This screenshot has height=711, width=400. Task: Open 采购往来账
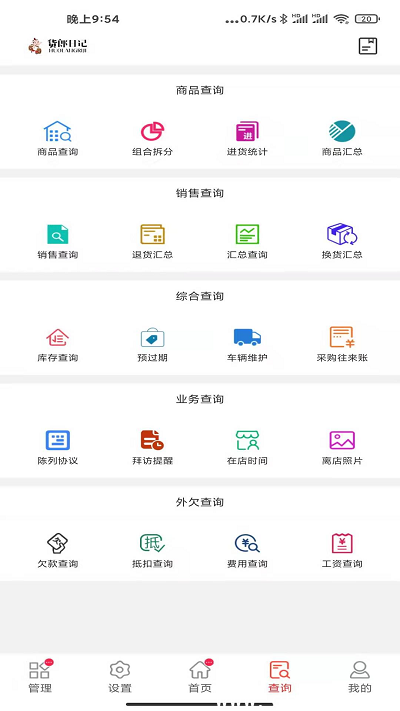342,345
